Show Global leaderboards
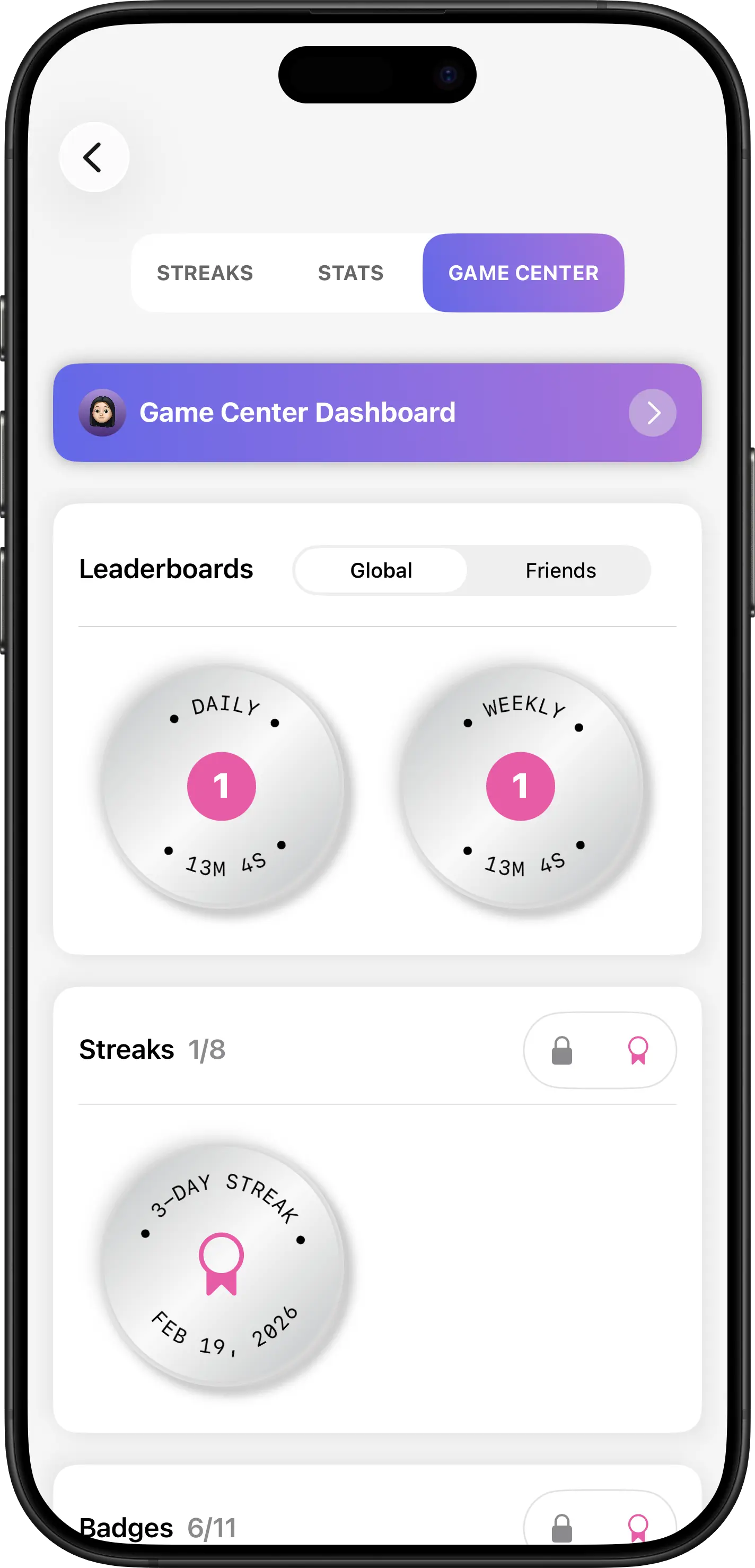755x1568 pixels. 381,570
